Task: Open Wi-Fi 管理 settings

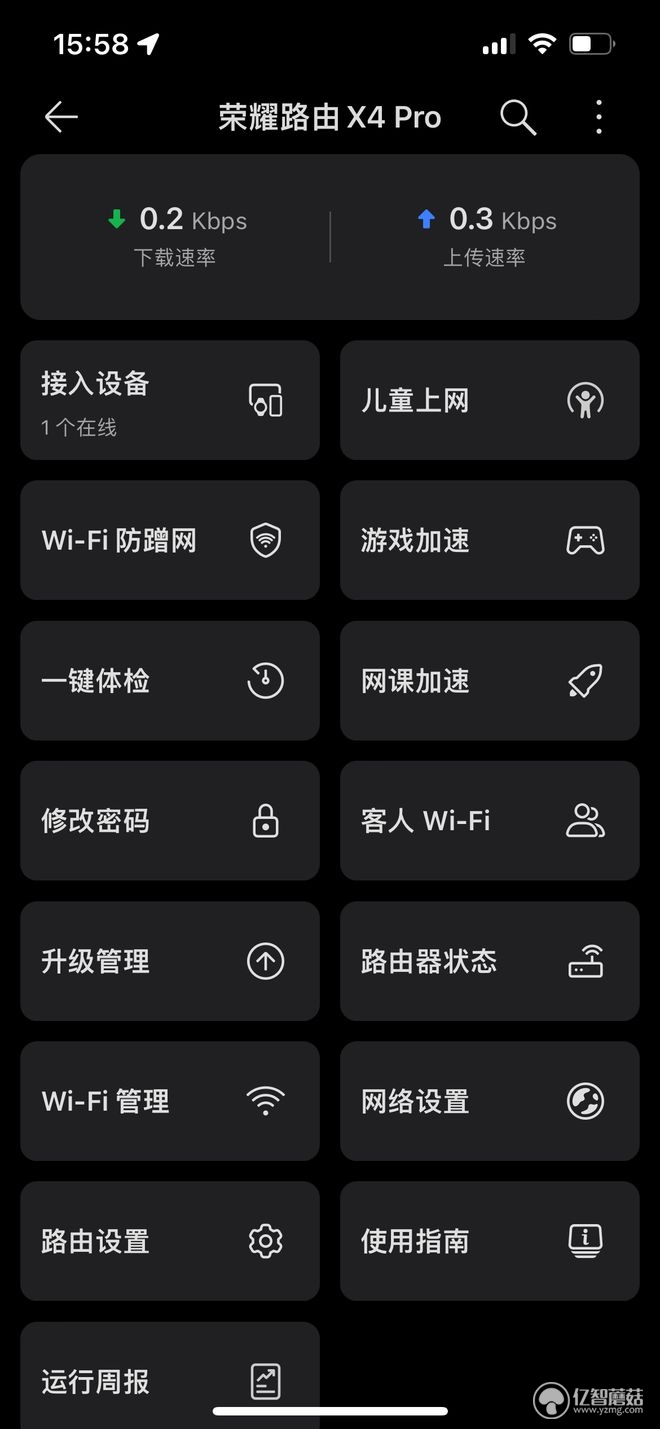Action: point(170,1101)
